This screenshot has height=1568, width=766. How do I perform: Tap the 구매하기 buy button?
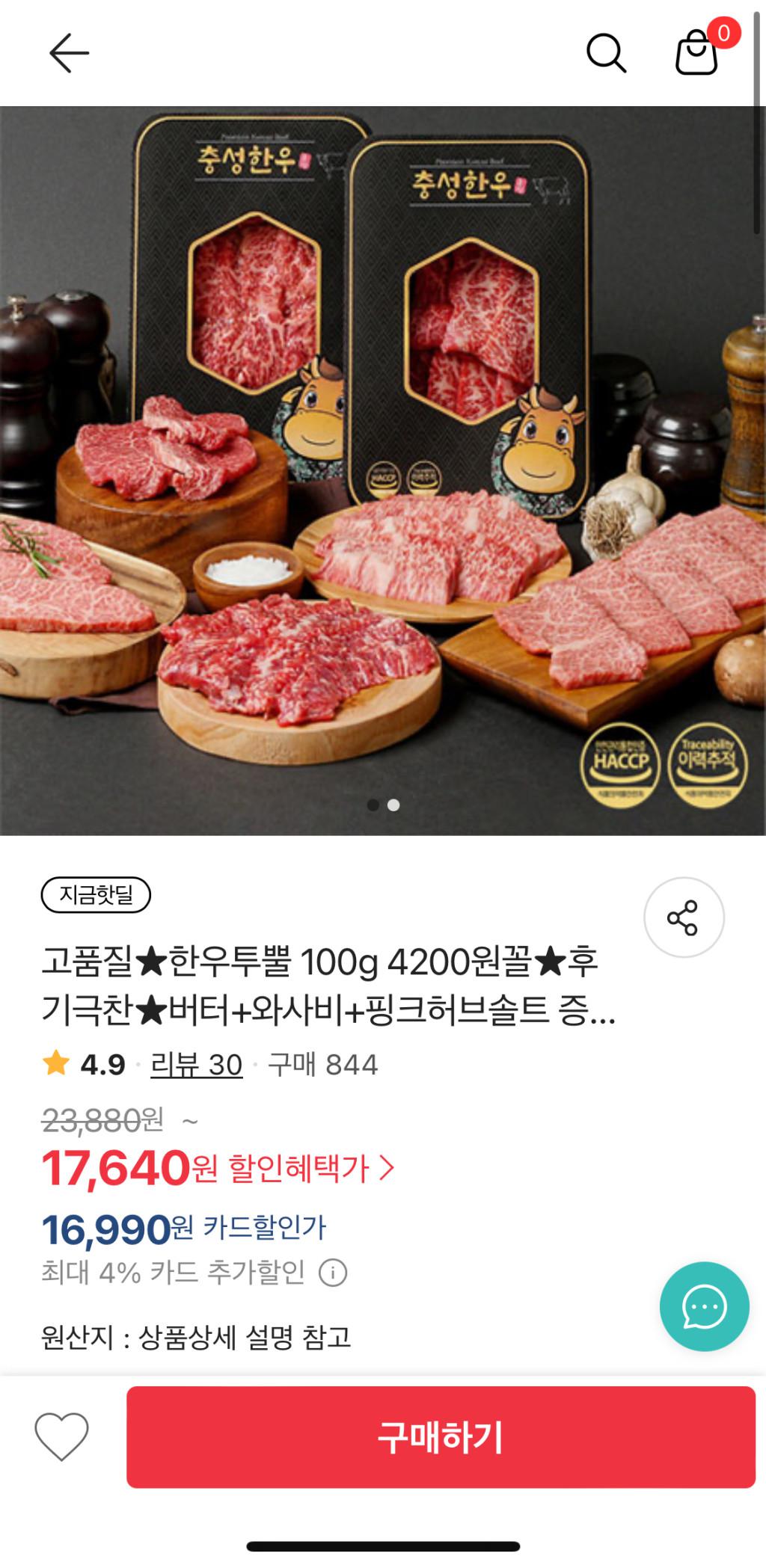[441, 1436]
